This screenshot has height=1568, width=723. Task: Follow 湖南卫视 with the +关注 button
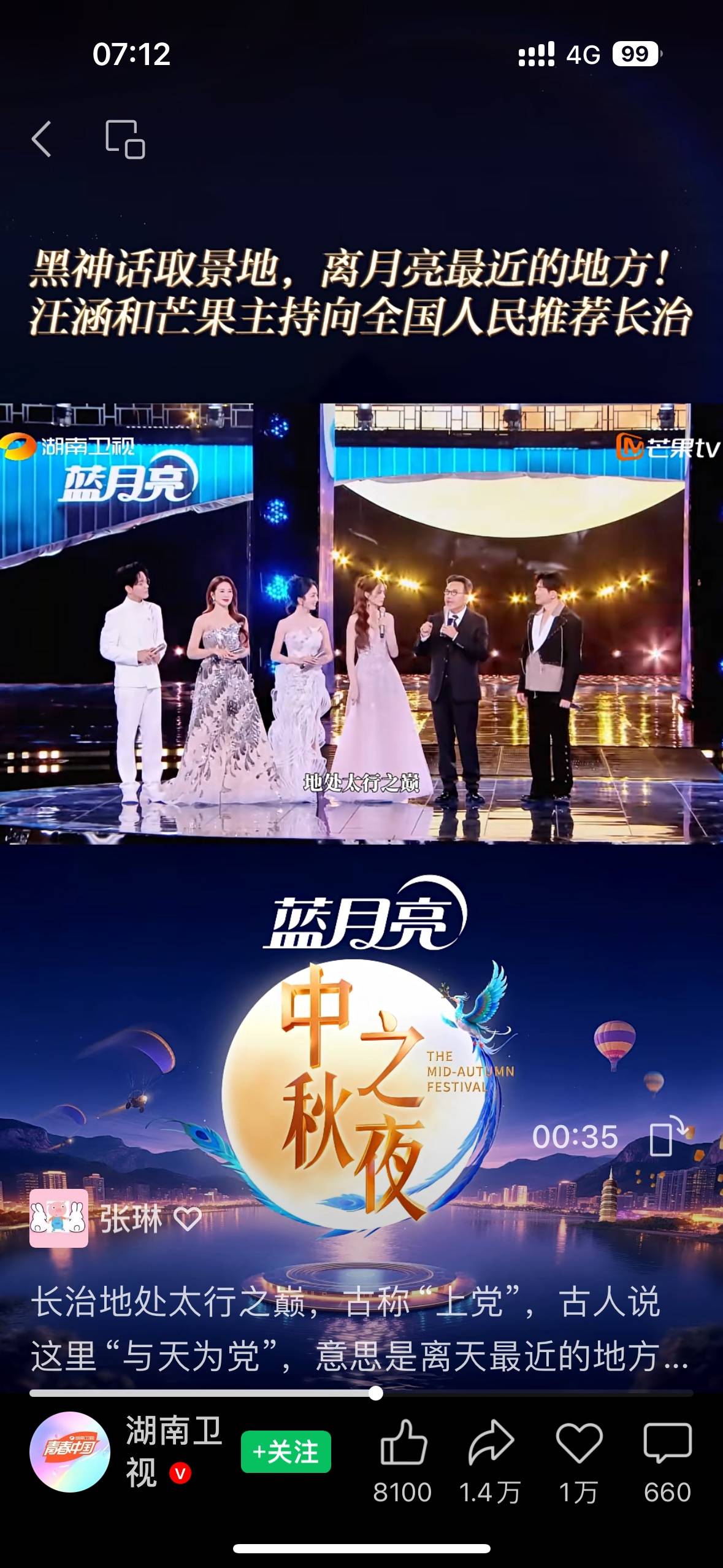[x=286, y=1452]
